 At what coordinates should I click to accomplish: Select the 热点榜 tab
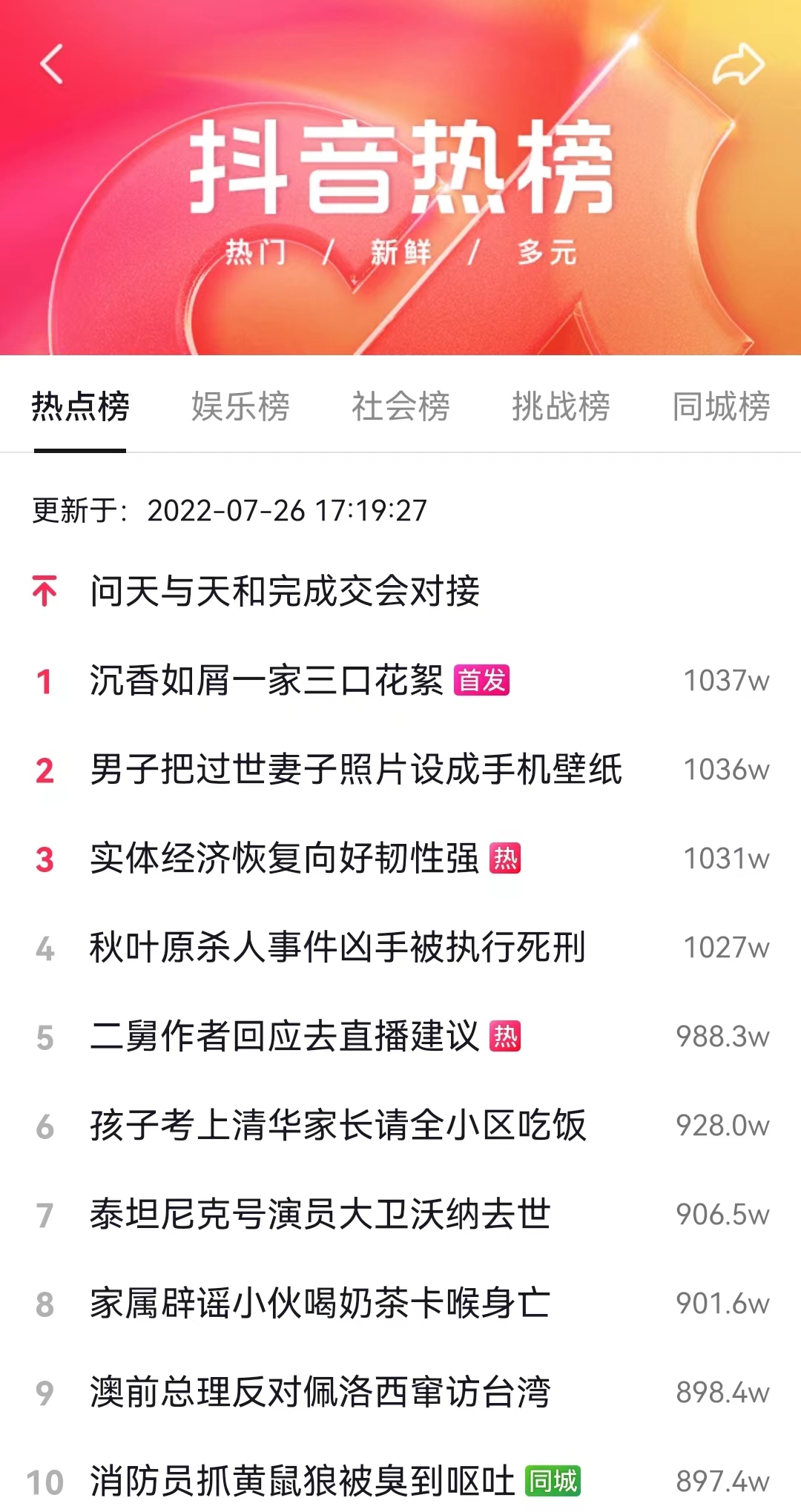click(80, 406)
